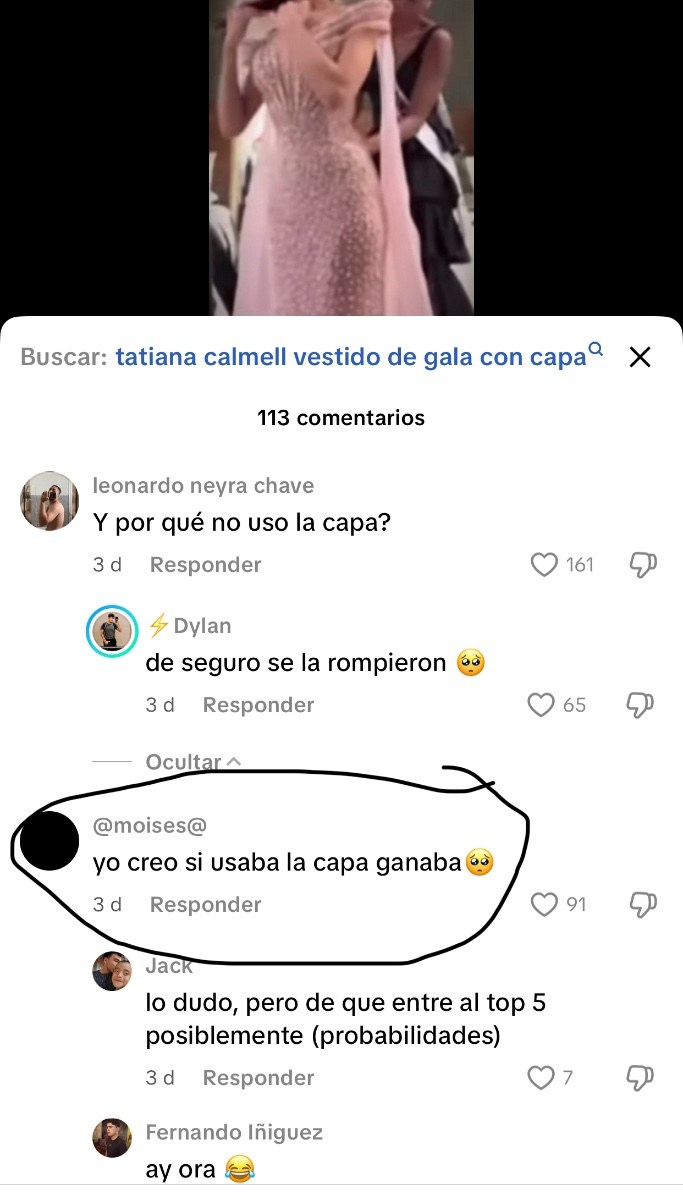Image resolution: width=683 pixels, height=1200 pixels.
Task: Like the @moises@ comment
Action: 543,905
